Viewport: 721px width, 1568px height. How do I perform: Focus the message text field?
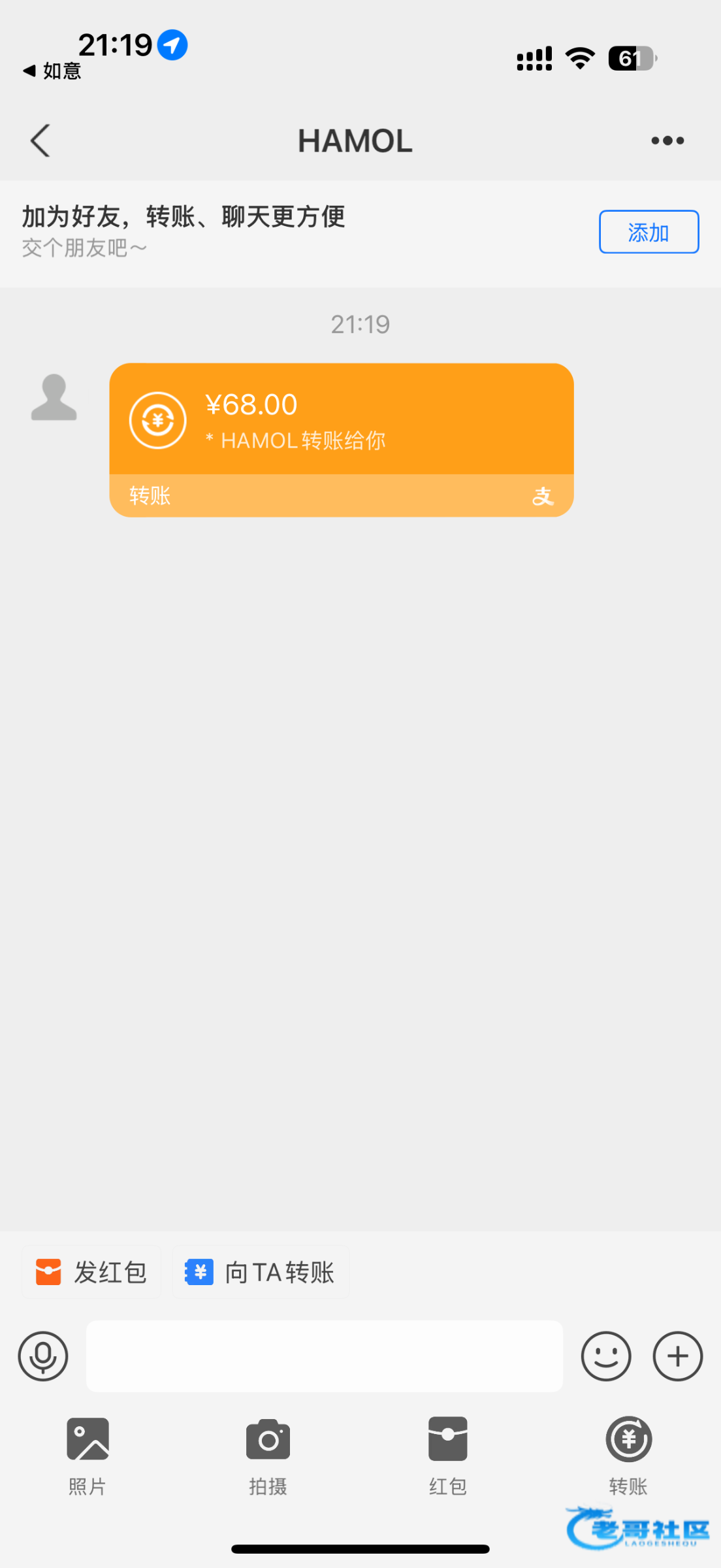point(325,1356)
